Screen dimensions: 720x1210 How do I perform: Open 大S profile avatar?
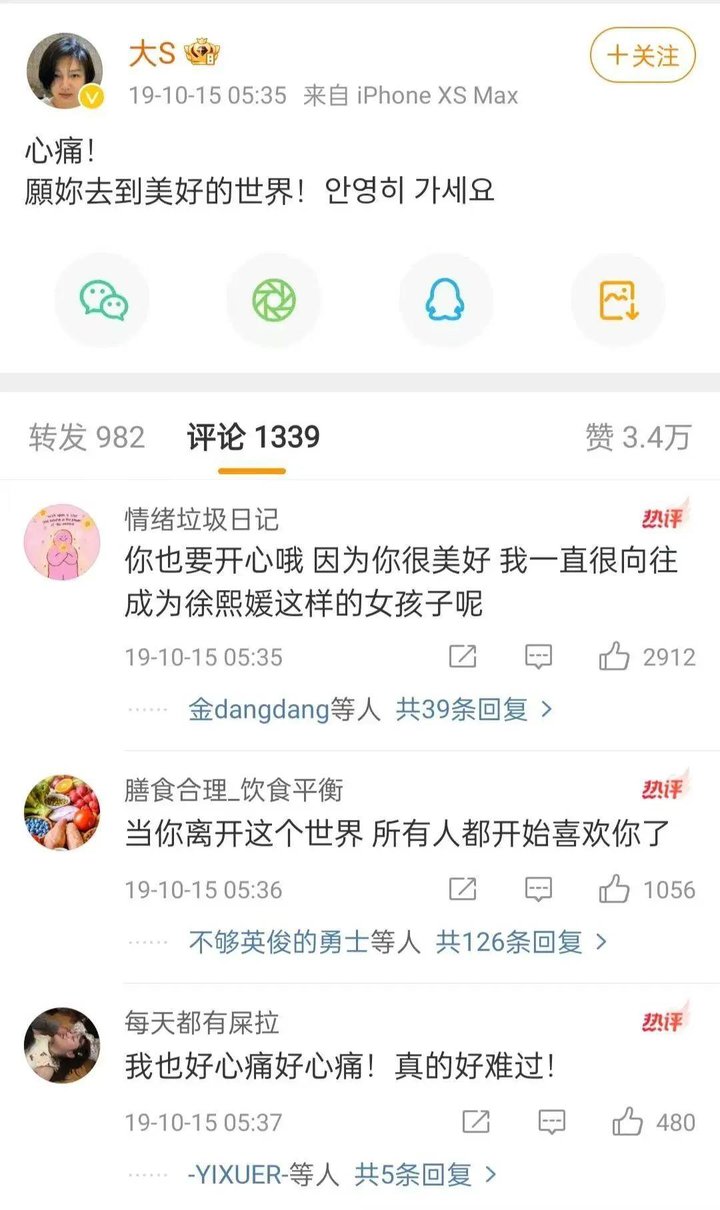tap(65, 71)
